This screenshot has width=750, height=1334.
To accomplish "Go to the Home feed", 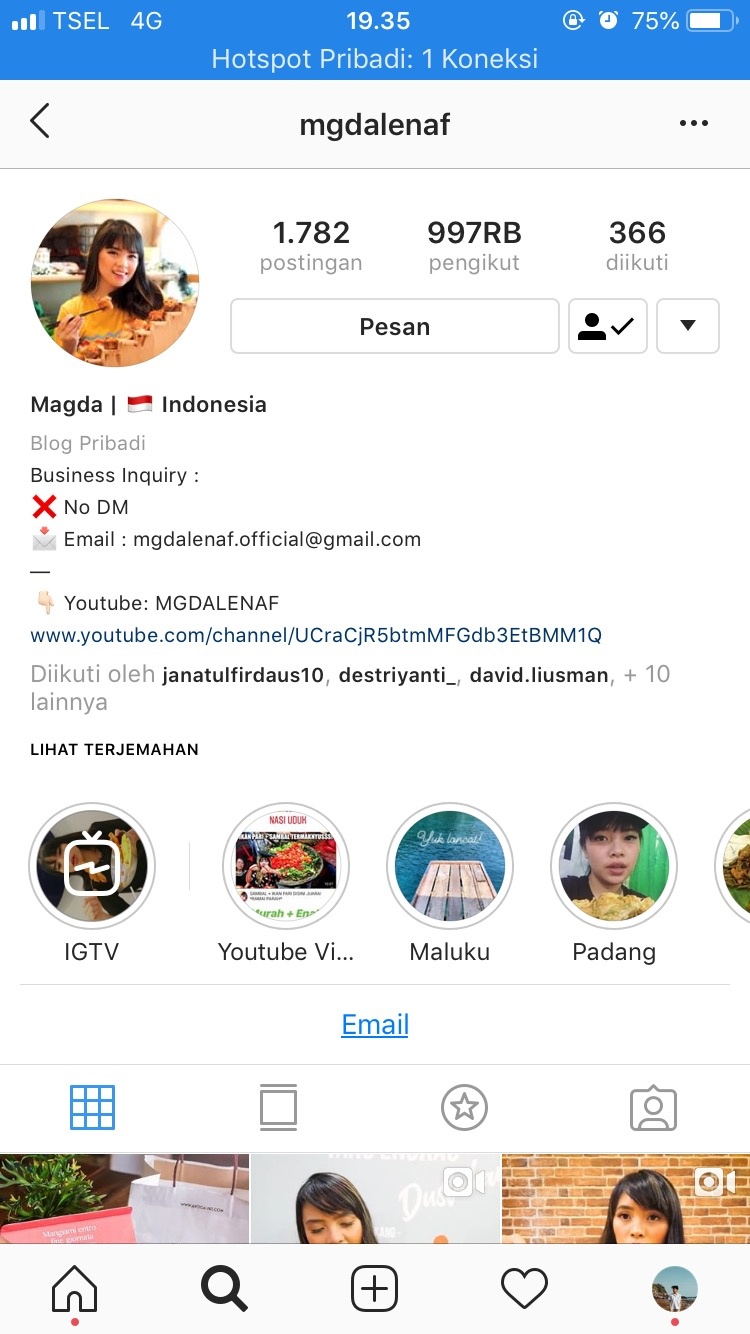I will (x=75, y=1288).
